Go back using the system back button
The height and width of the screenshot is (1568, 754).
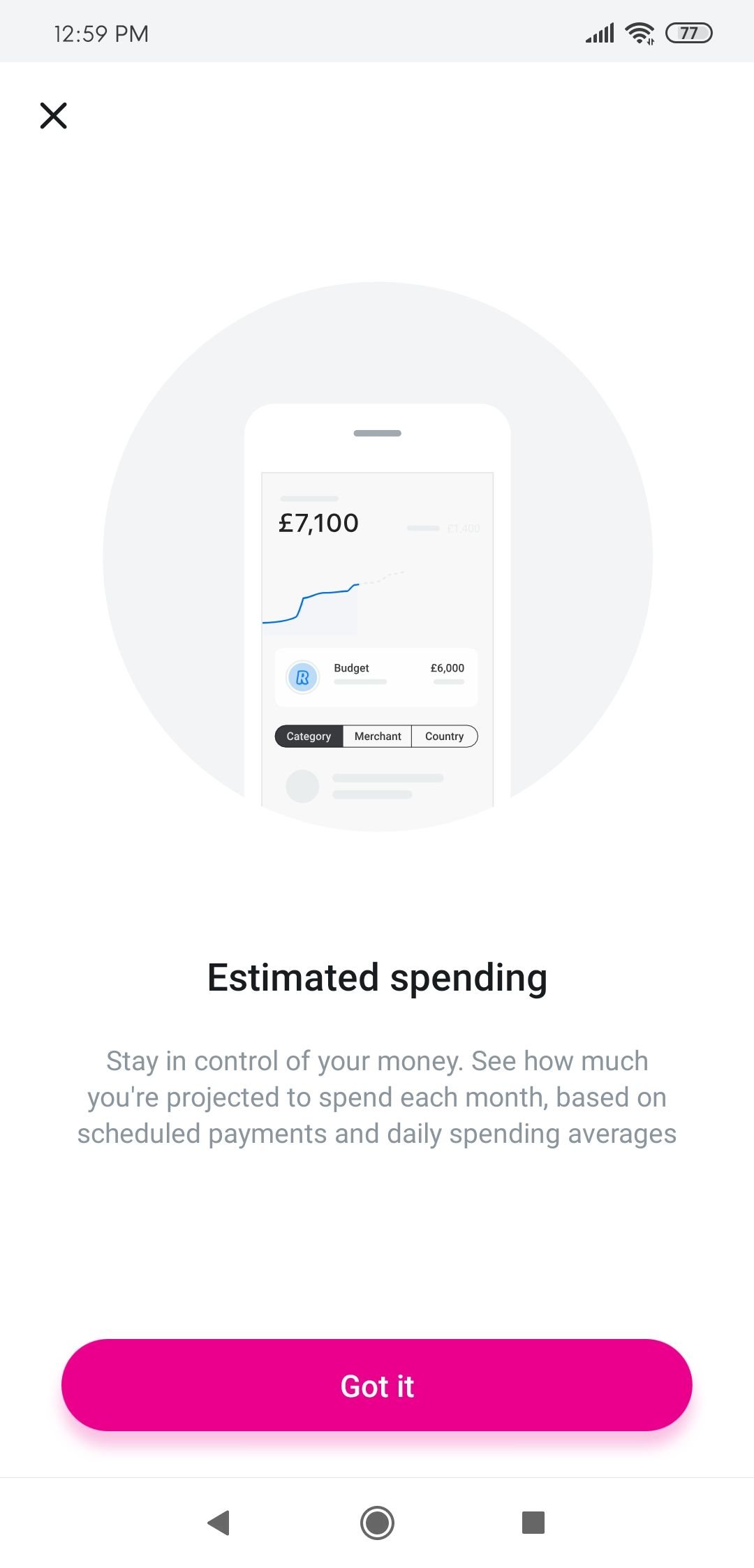pos(219,1522)
